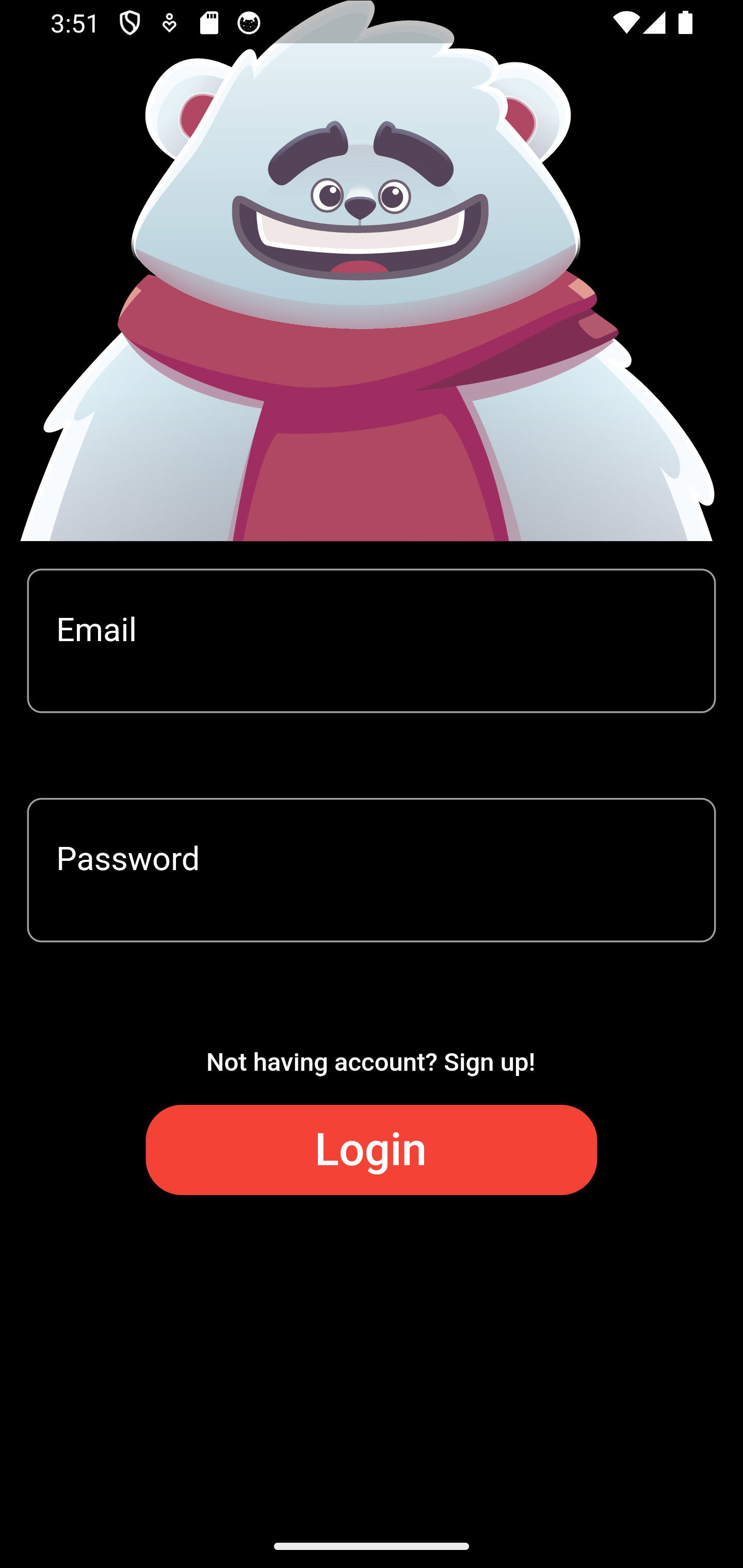Tap the battery status indicator
Viewport: 743px width, 1568px height.
(686, 23)
